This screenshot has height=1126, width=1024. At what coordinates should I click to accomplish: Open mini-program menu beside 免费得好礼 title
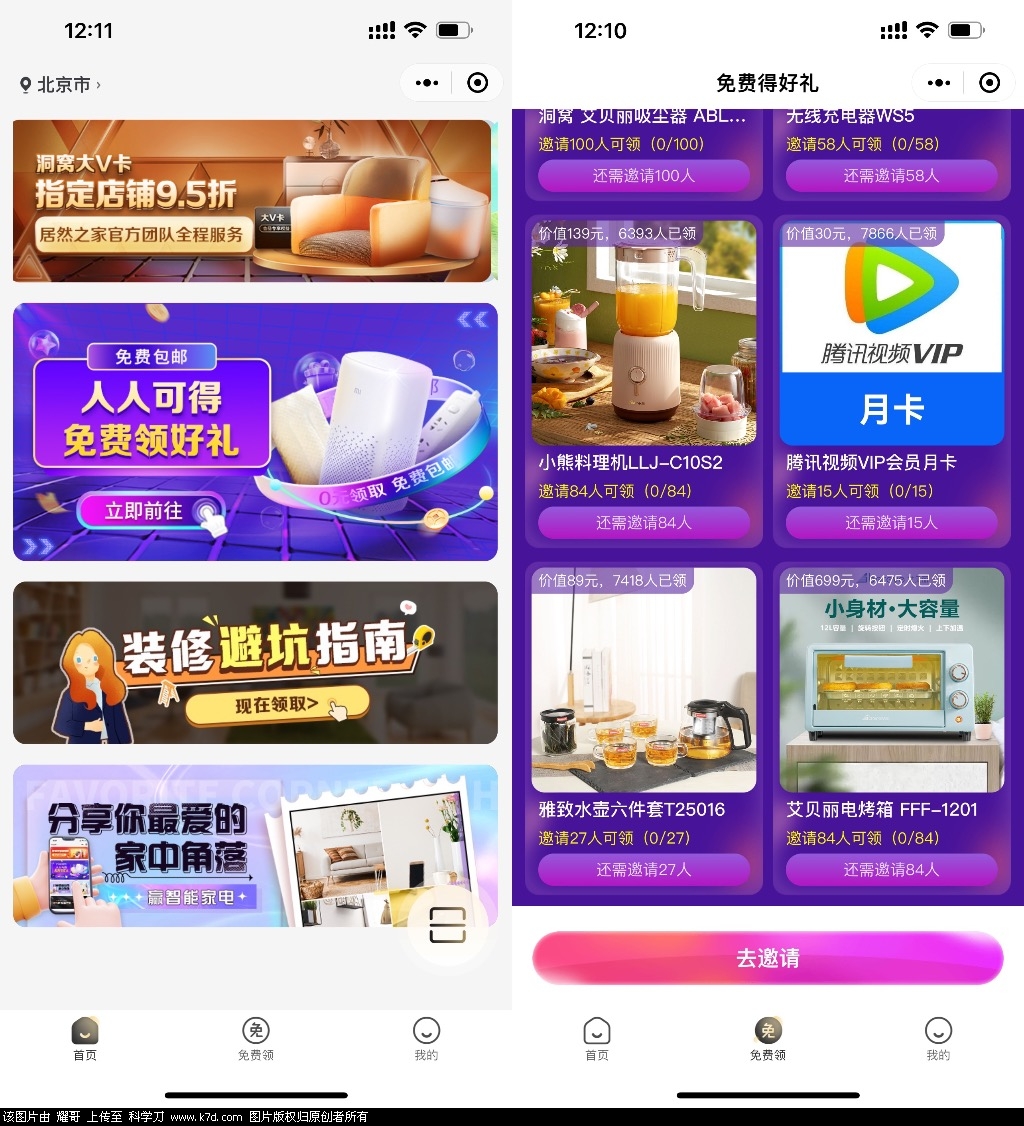click(x=939, y=83)
